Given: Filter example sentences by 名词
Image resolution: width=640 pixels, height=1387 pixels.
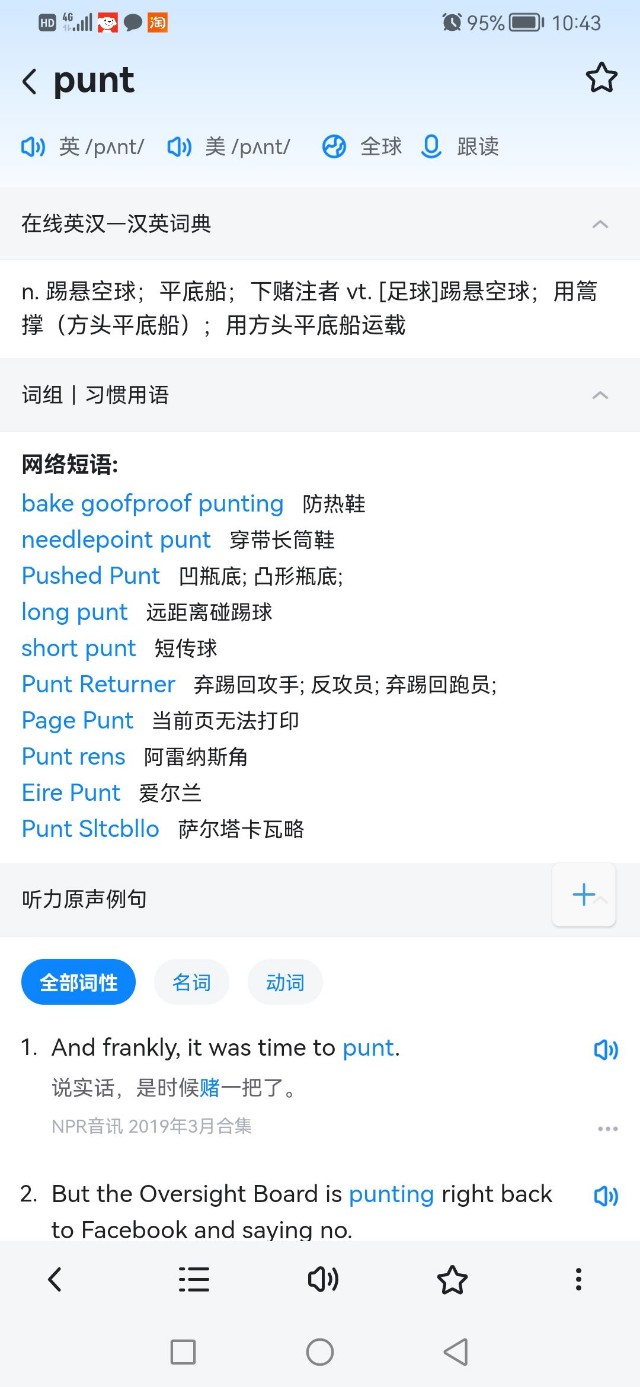Looking at the screenshot, I should pyautogui.click(x=191, y=983).
